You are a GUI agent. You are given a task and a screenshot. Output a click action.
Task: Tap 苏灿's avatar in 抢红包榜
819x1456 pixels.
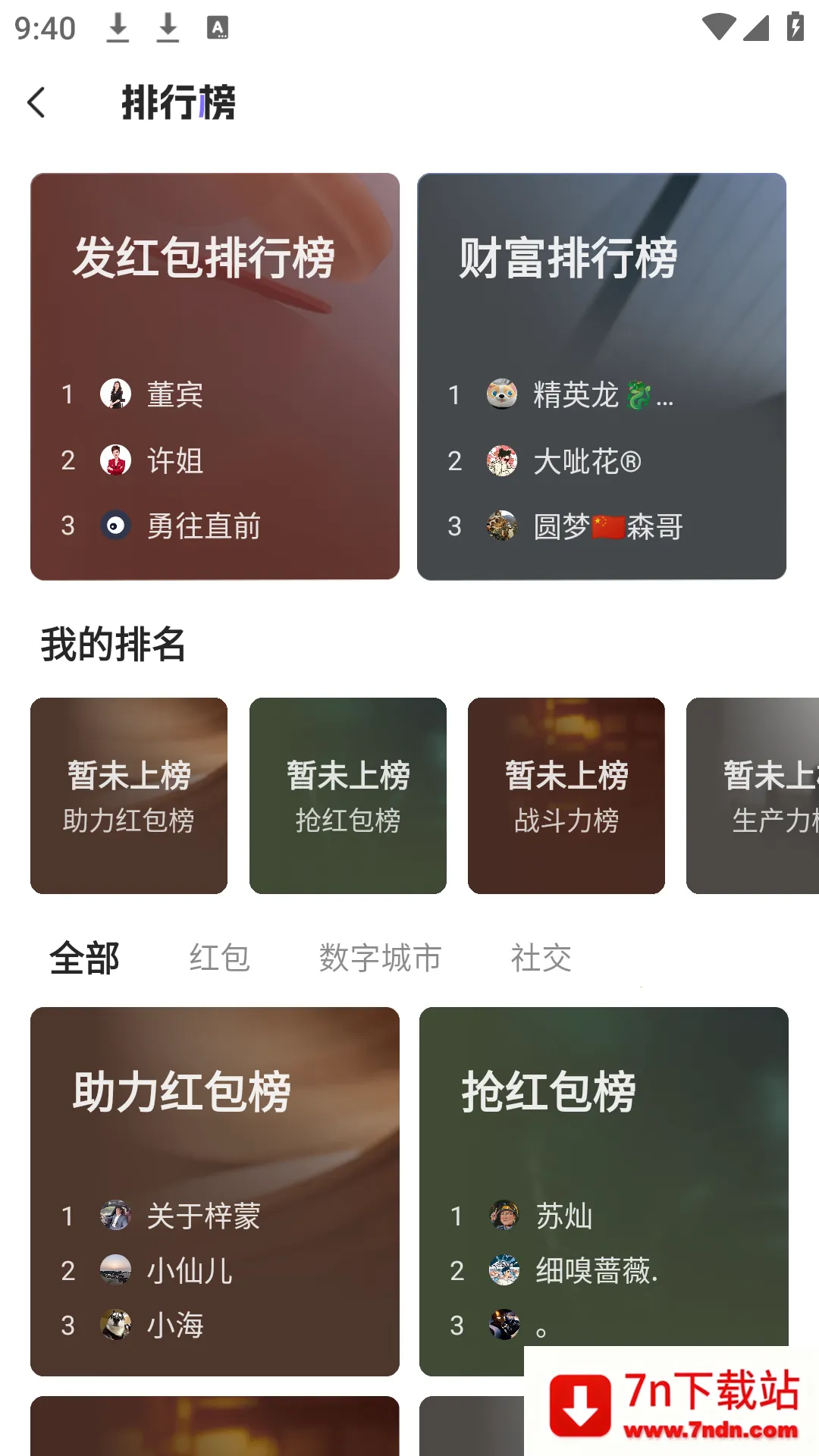pyautogui.click(x=504, y=1216)
